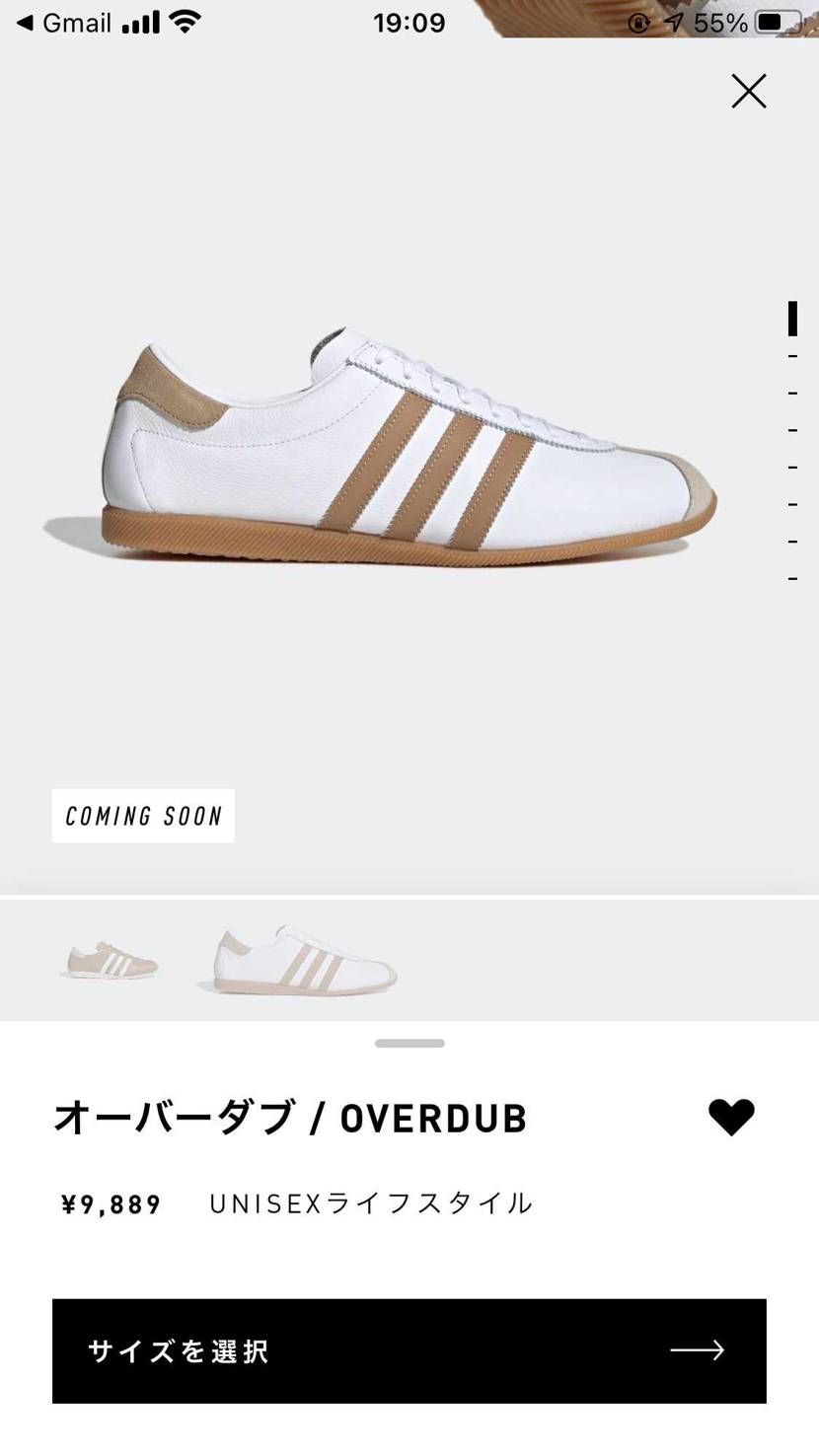This screenshot has width=819, height=1456.
Task: Return to Gmail via the back link
Action: 64,22
